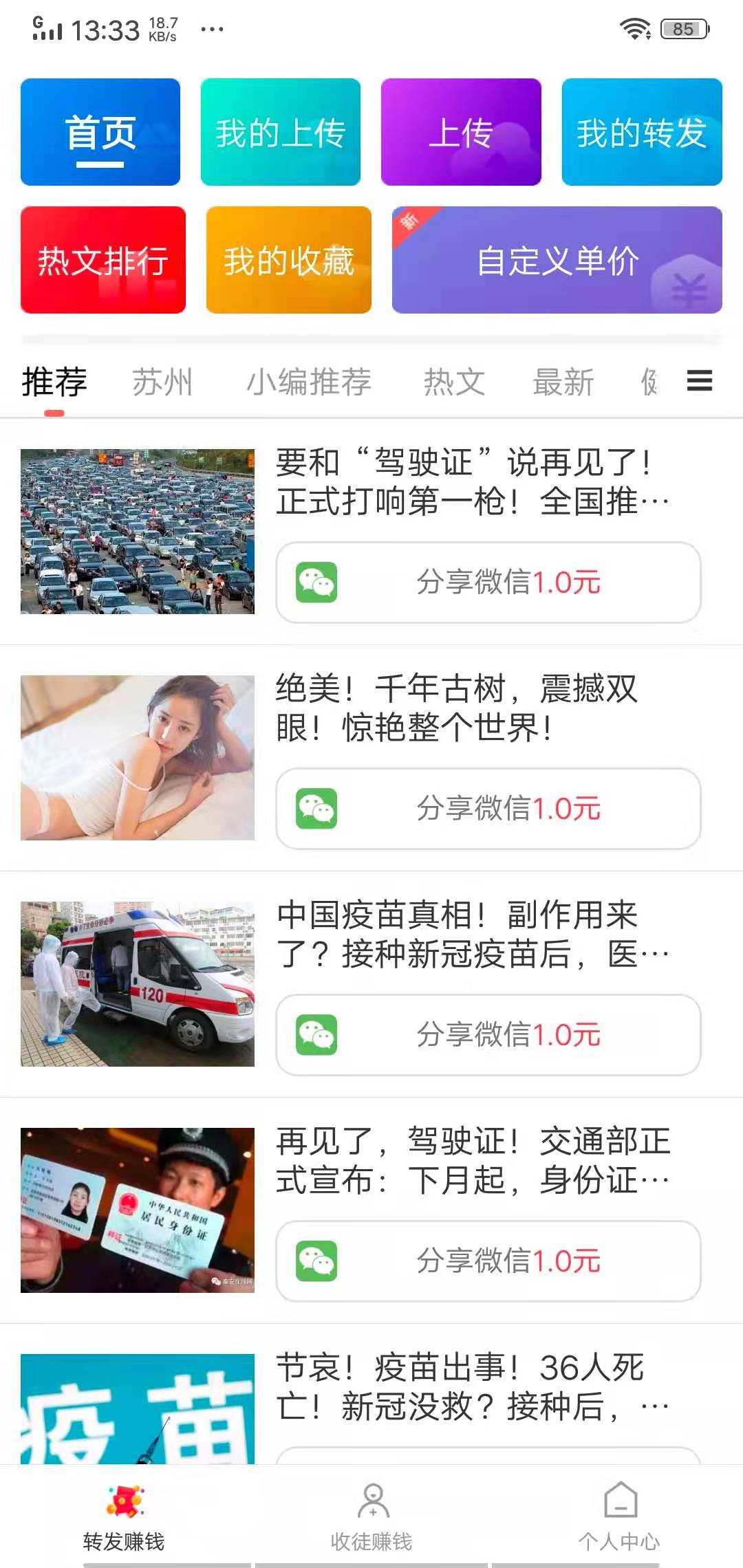The width and height of the screenshot is (743, 1568).
Task: Select the 小编推荐 category
Action: (x=308, y=382)
